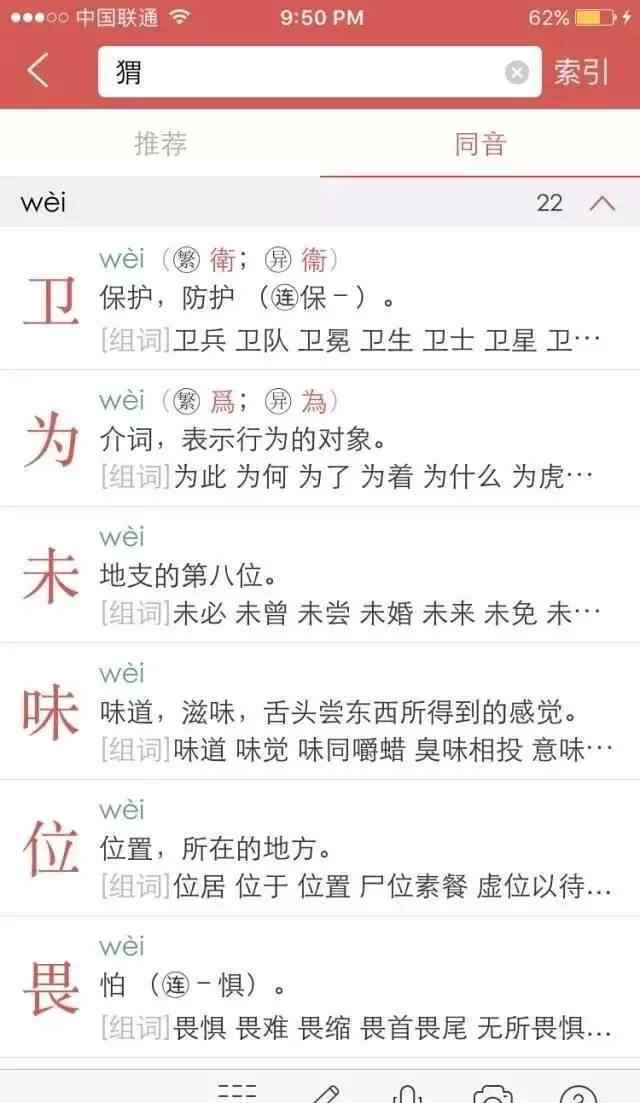The image size is (640, 1103).
Task: Open the entry for 畏
Action: pos(320,987)
